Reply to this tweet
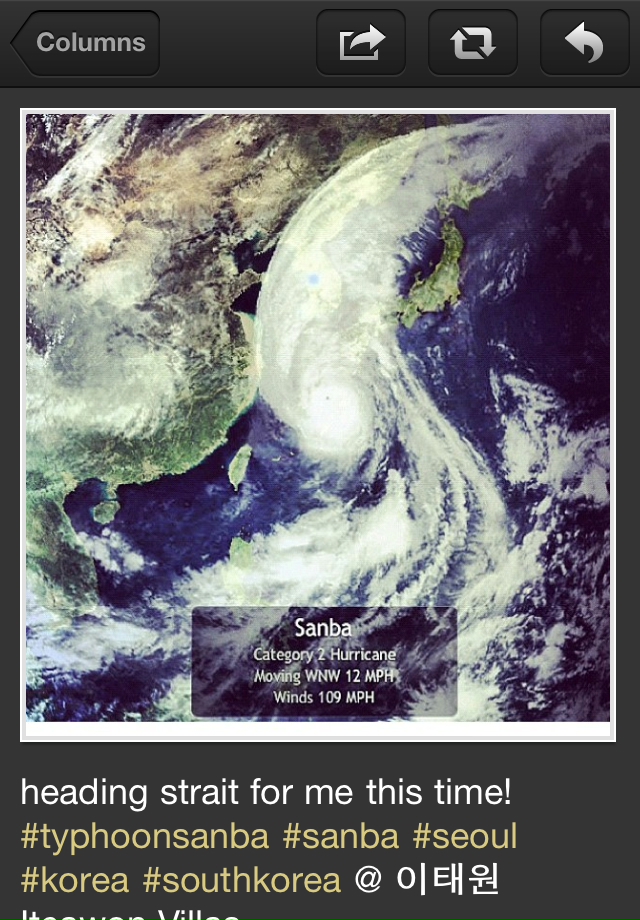This screenshot has width=640, height=920. coord(584,43)
